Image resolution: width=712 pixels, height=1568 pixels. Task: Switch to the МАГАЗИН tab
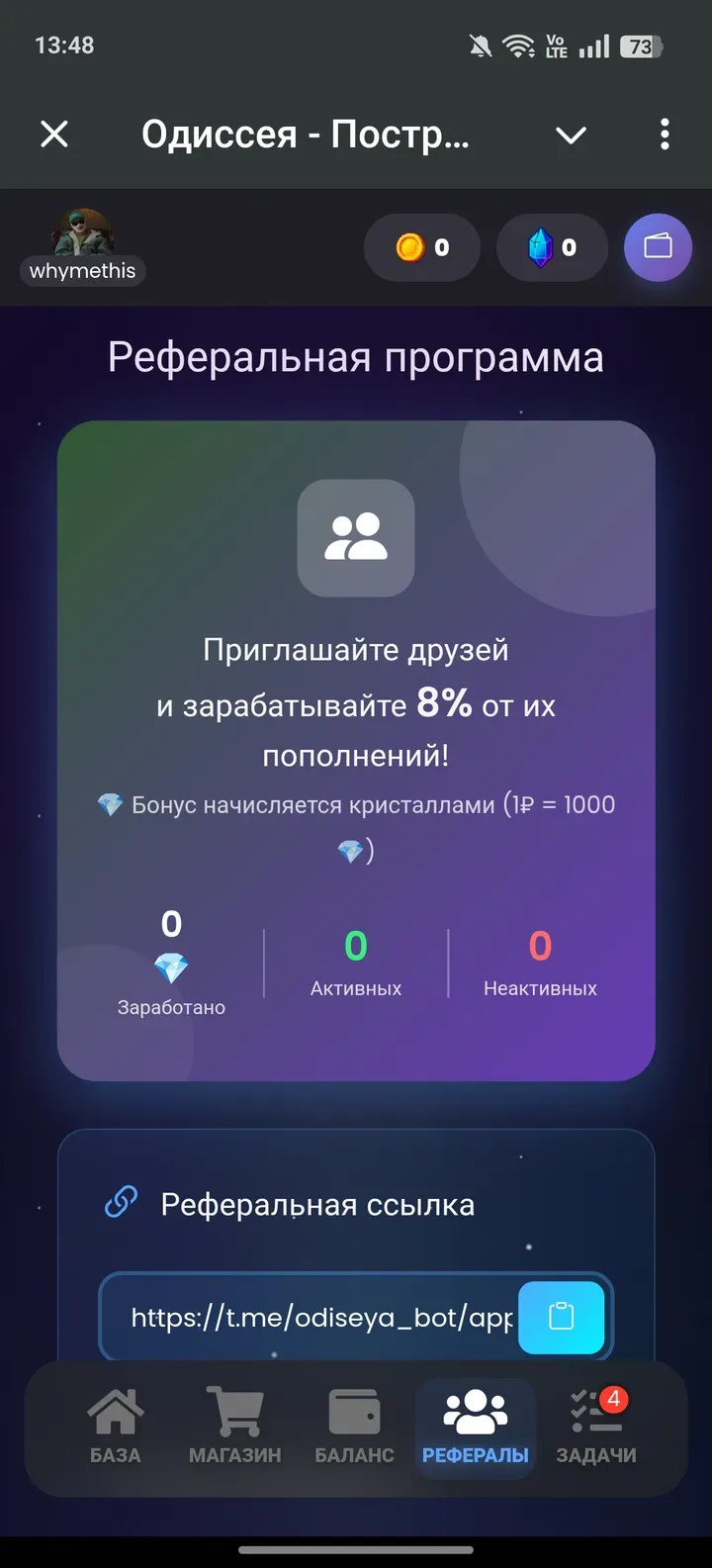234,1425
